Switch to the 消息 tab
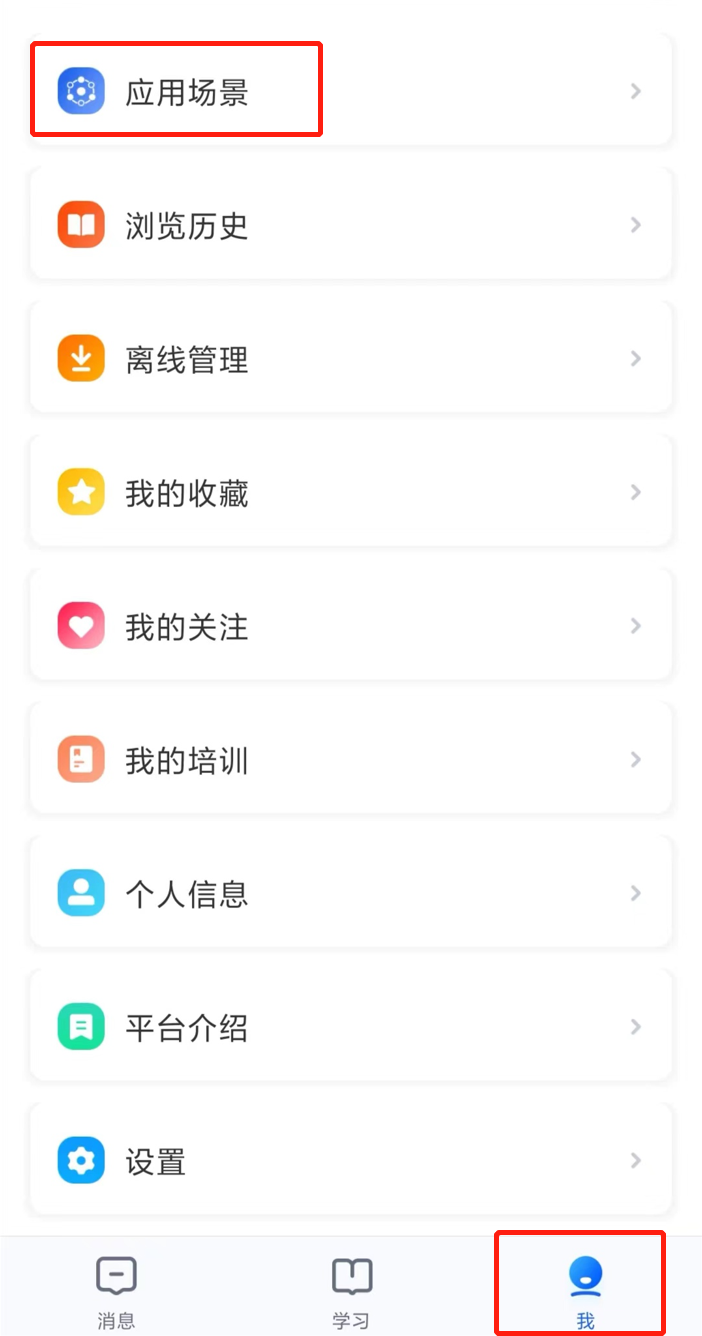Image resolution: width=702 pixels, height=1336 pixels. [116, 1292]
